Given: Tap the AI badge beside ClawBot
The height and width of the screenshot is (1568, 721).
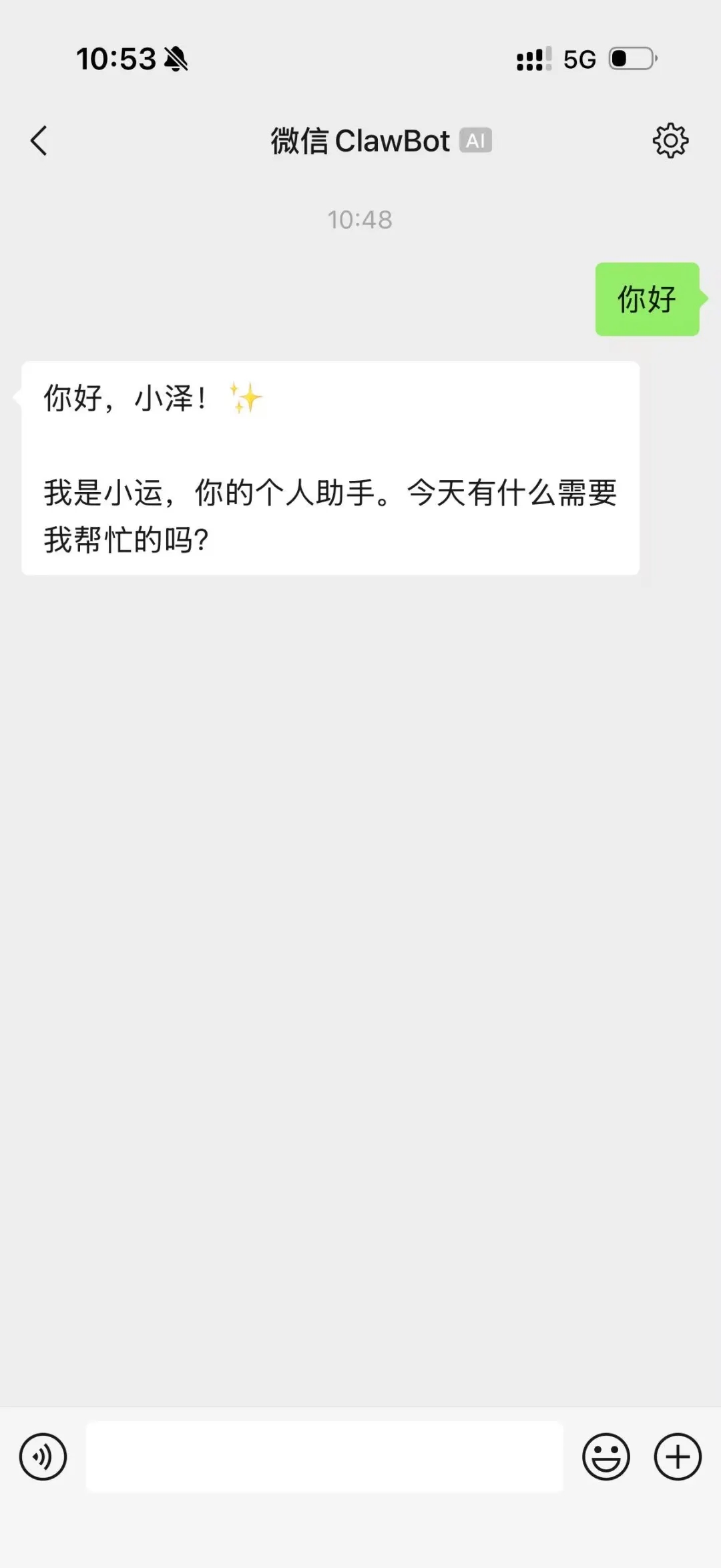Looking at the screenshot, I should pyautogui.click(x=475, y=140).
